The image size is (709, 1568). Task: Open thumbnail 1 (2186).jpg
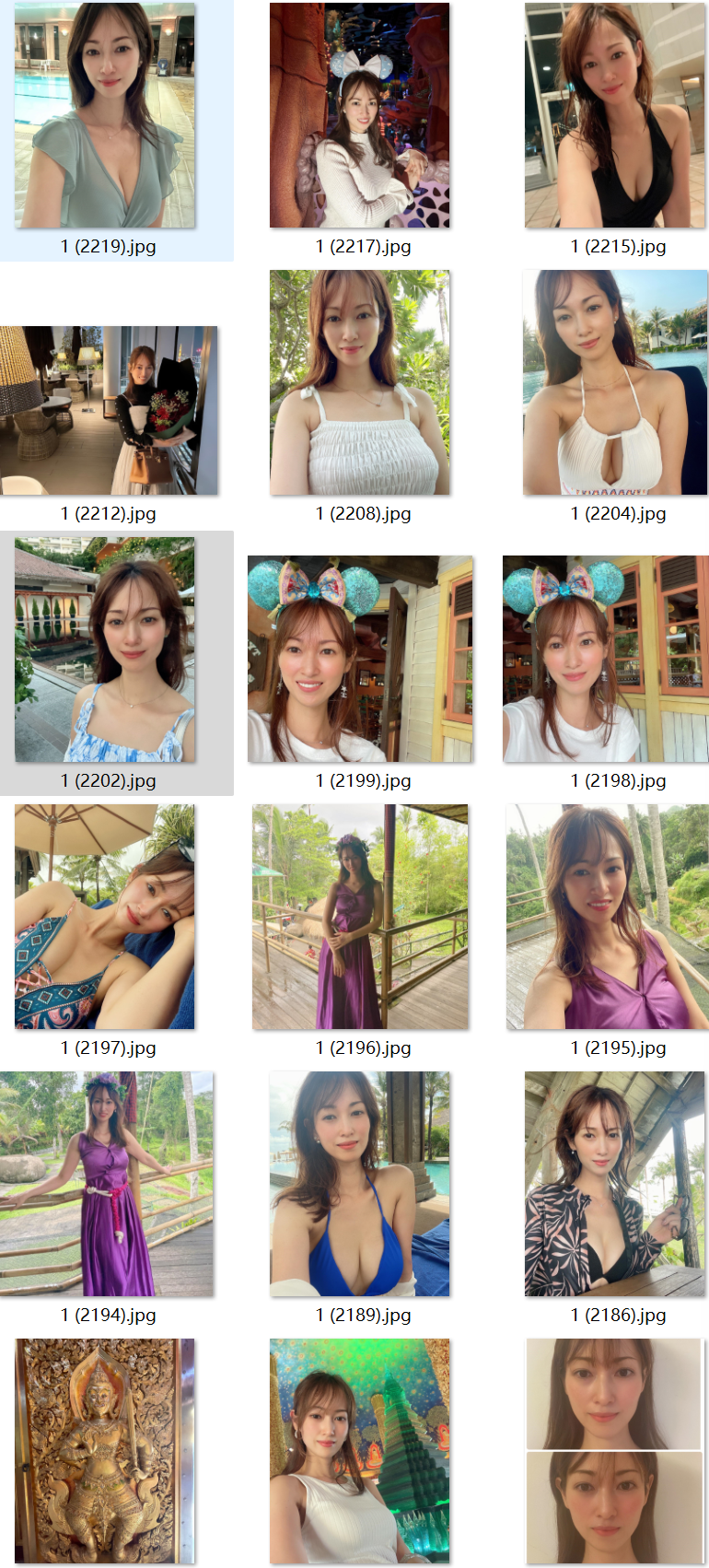pyautogui.click(x=614, y=1184)
